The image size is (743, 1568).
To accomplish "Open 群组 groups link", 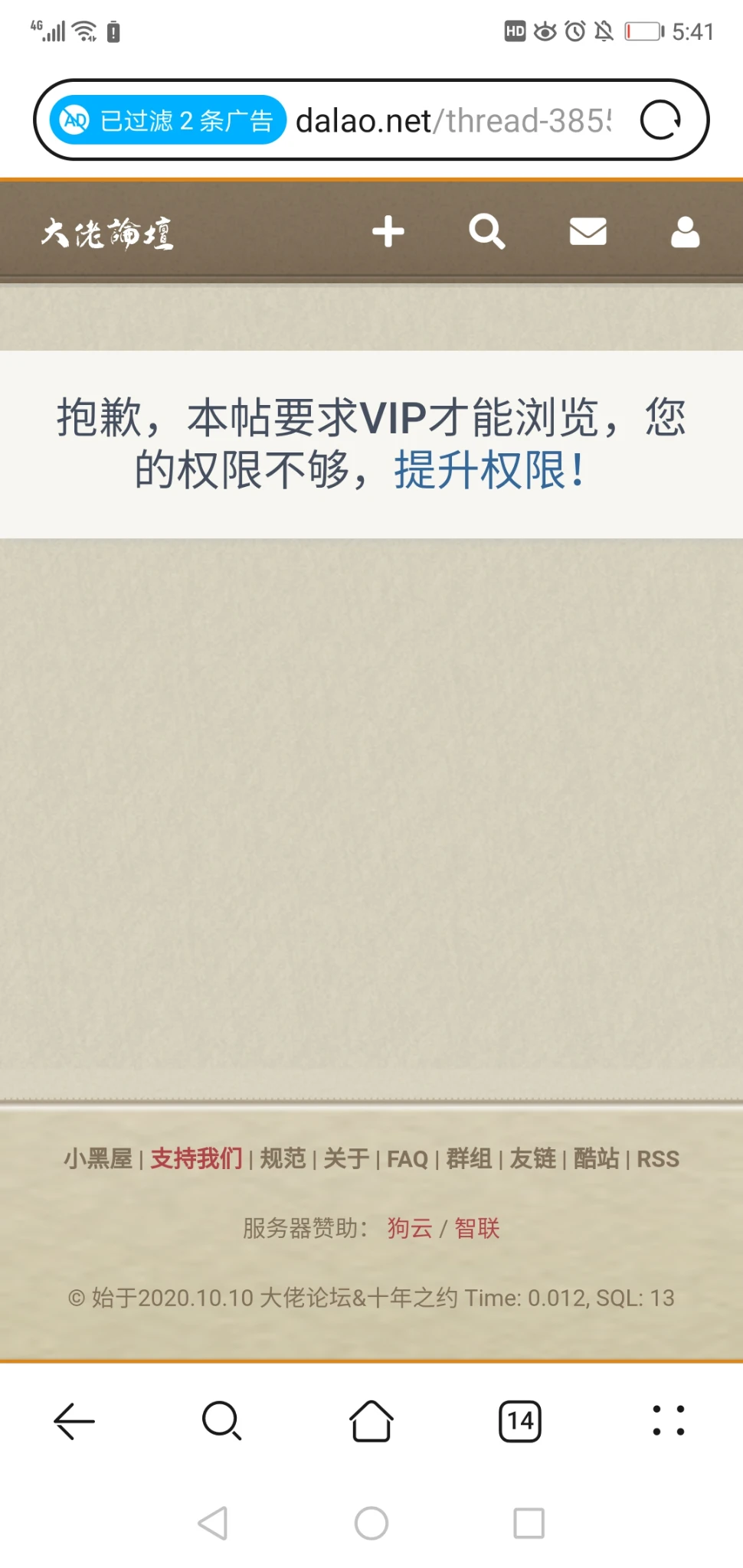I will 469,1158.
